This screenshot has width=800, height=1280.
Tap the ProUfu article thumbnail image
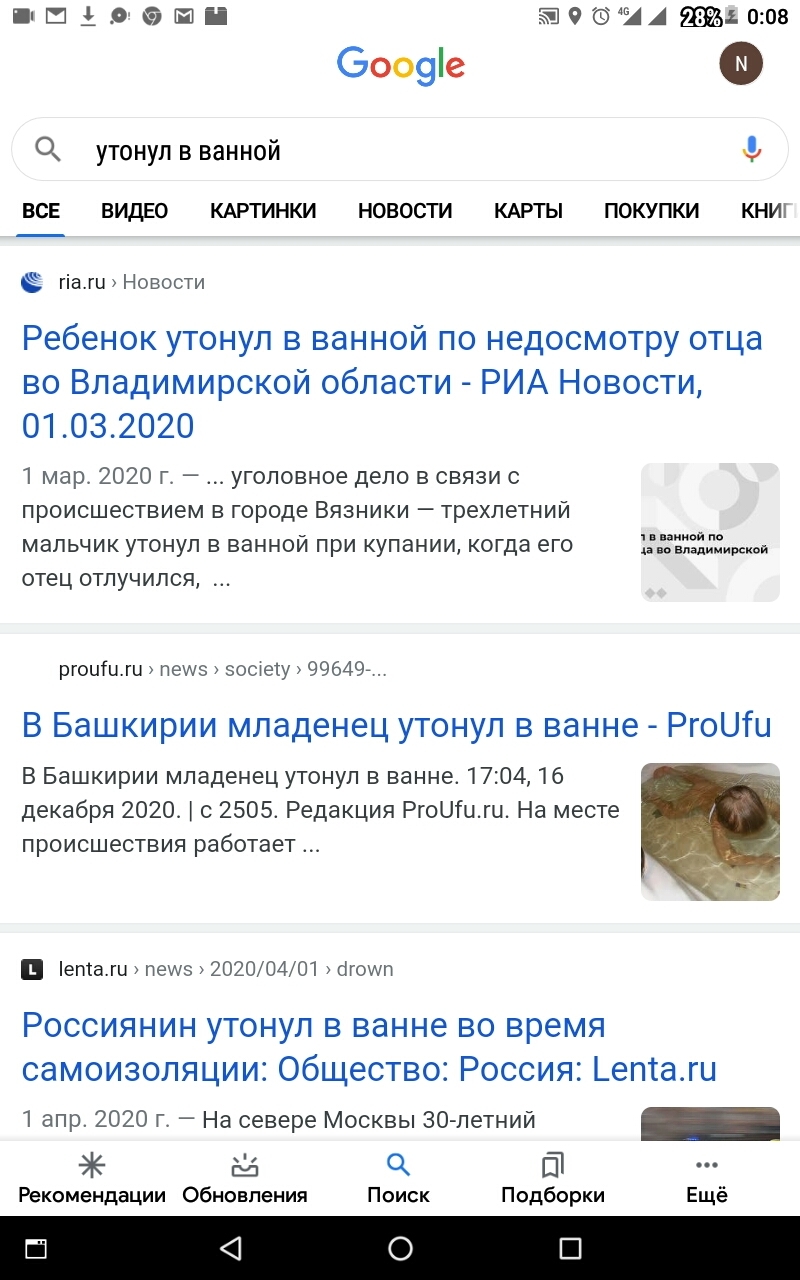(710, 832)
